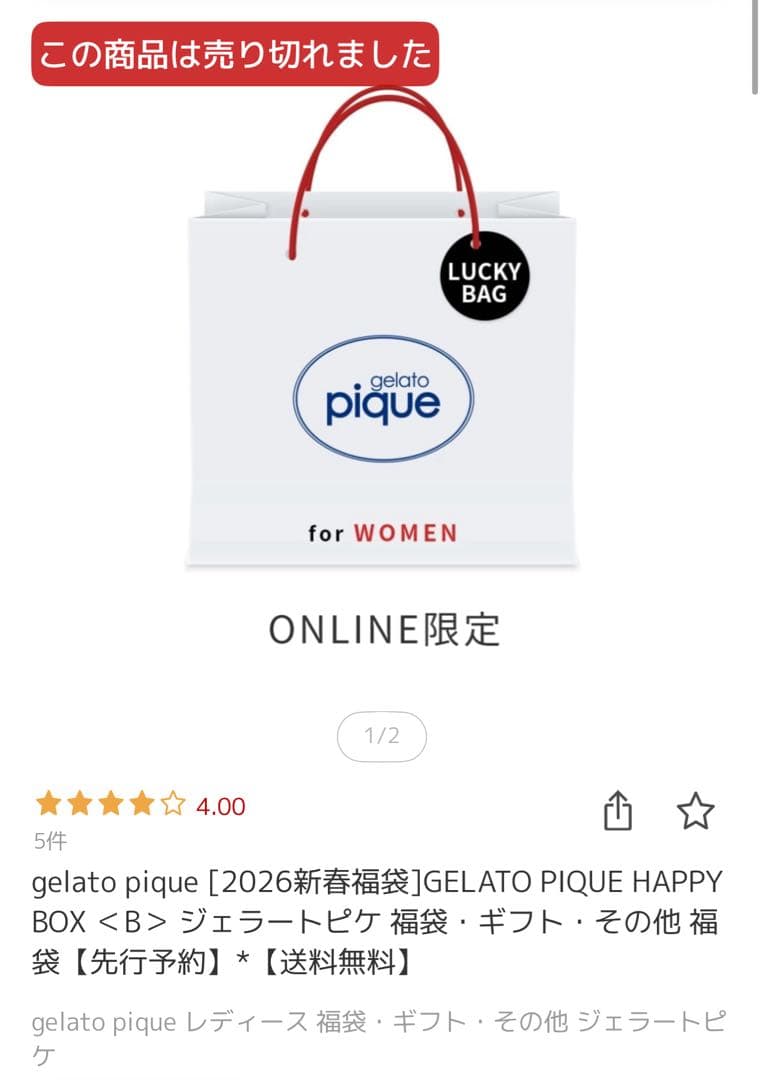
Task: Share this gelato pique product
Action: tap(618, 810)
